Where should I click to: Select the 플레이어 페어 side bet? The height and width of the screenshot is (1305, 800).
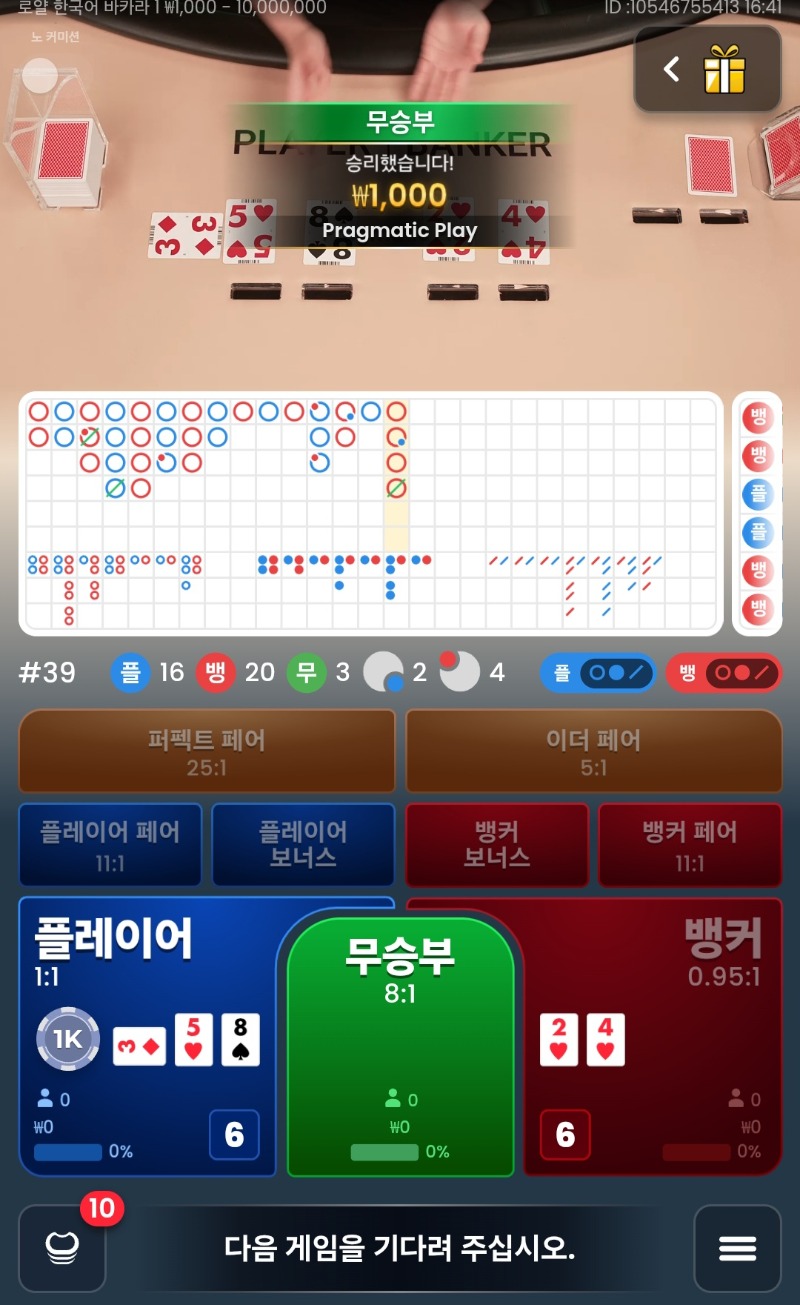[110, 845]
